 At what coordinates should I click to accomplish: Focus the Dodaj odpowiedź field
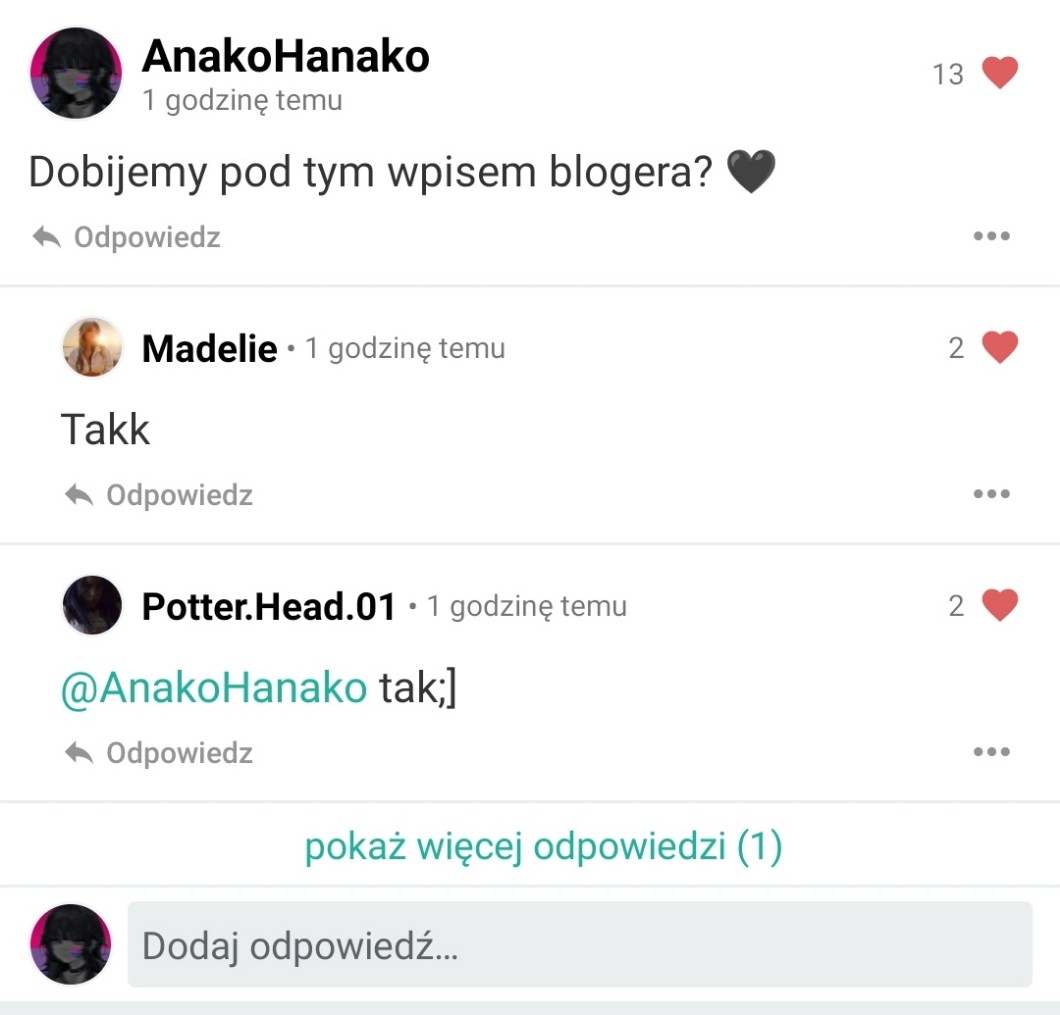pyautogui.click(x=579, y=945)
